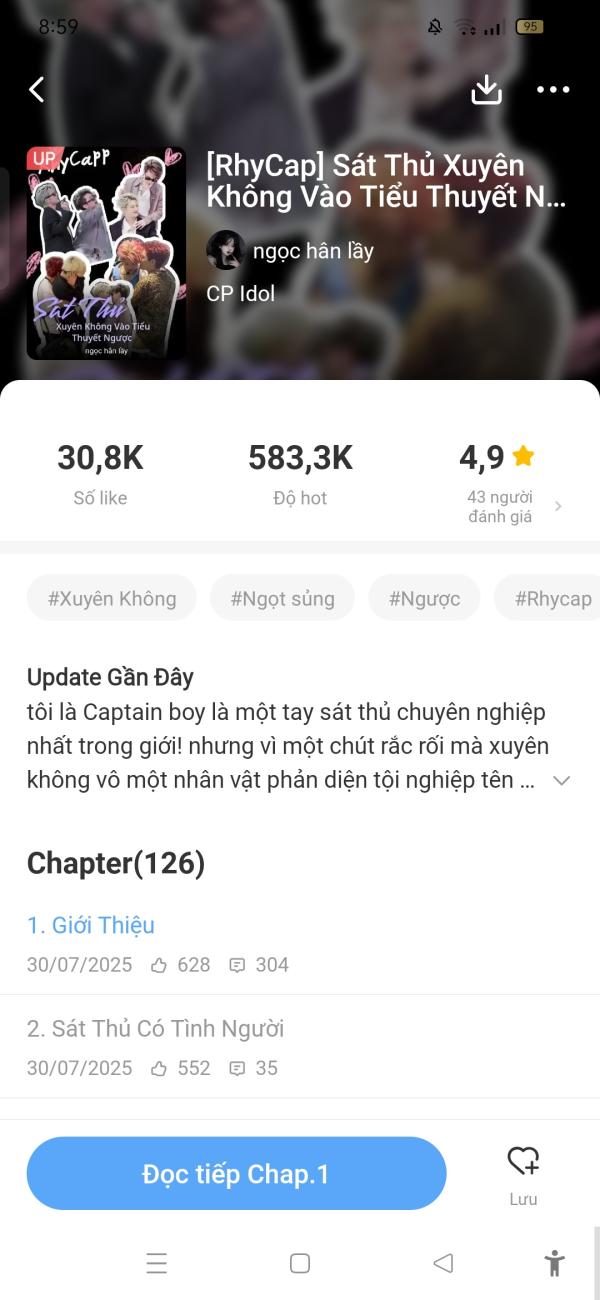Select the #Rhycap tag

[552, 598]
